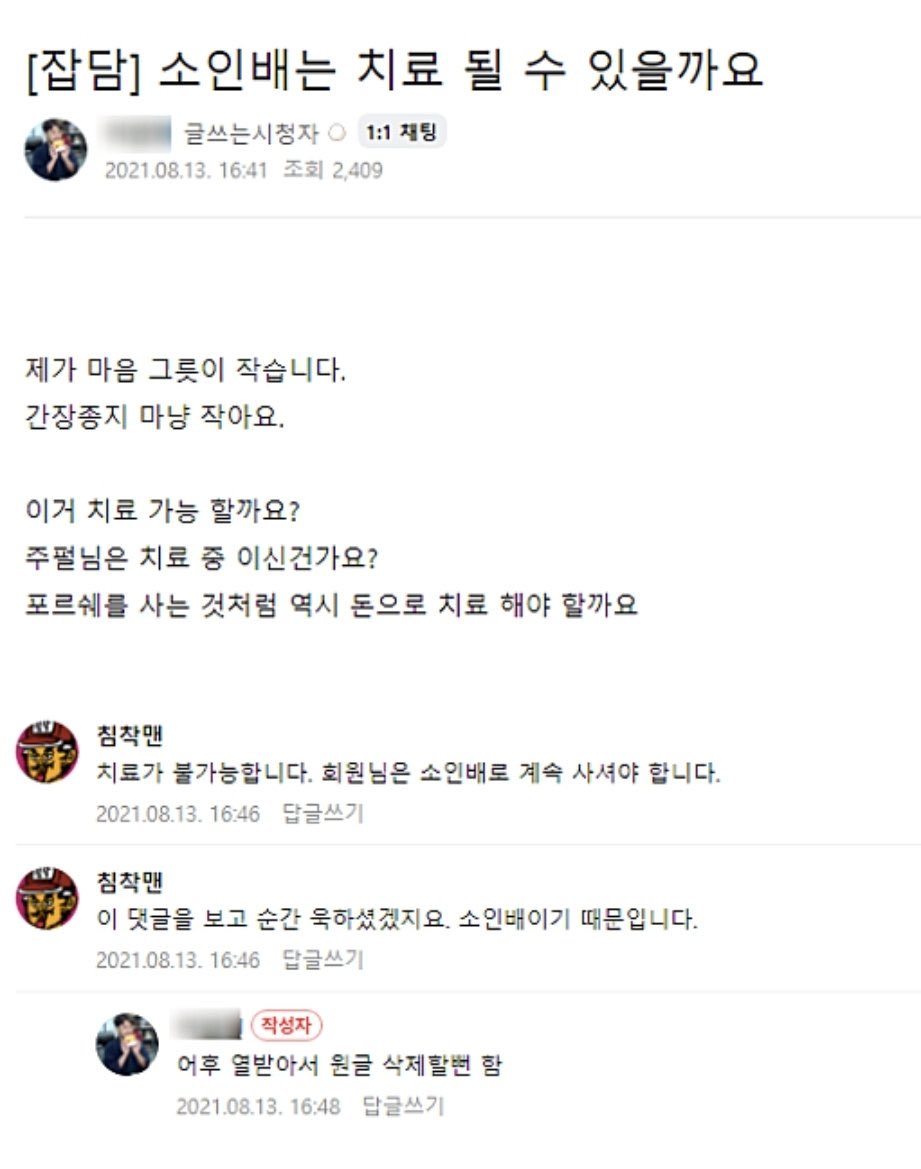Tap 답글쓰기 under the 치료가 불가능합니다 comment
The image size is (921, 1169).
tap(323, 813)
